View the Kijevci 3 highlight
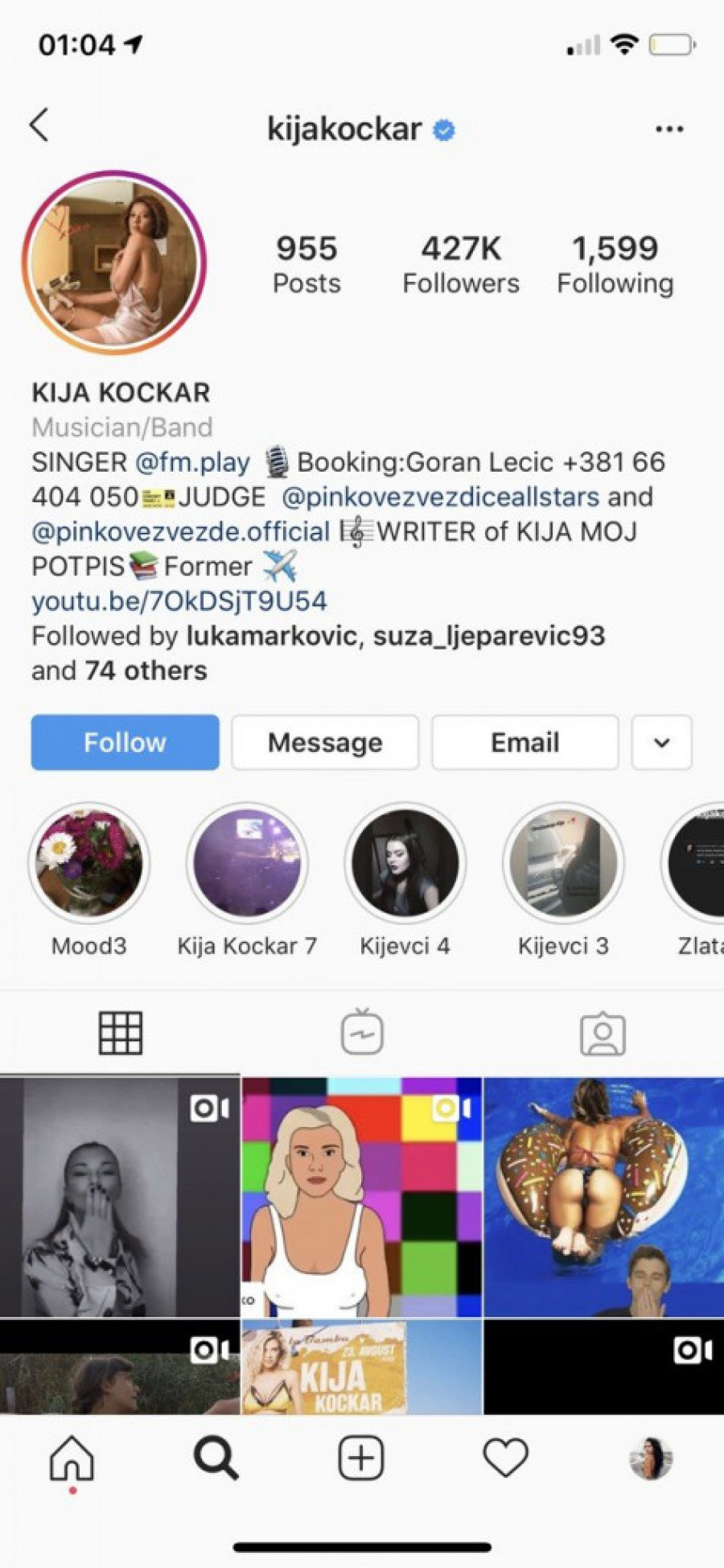 click(x=563, y=863)
